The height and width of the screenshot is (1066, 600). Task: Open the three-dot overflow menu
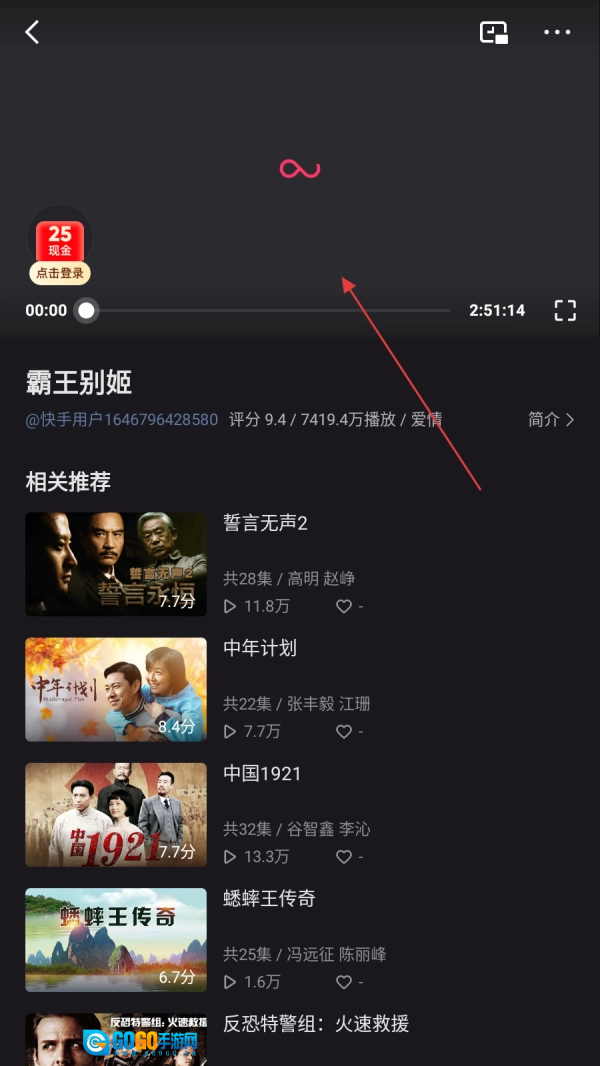[x=557, y=32]
